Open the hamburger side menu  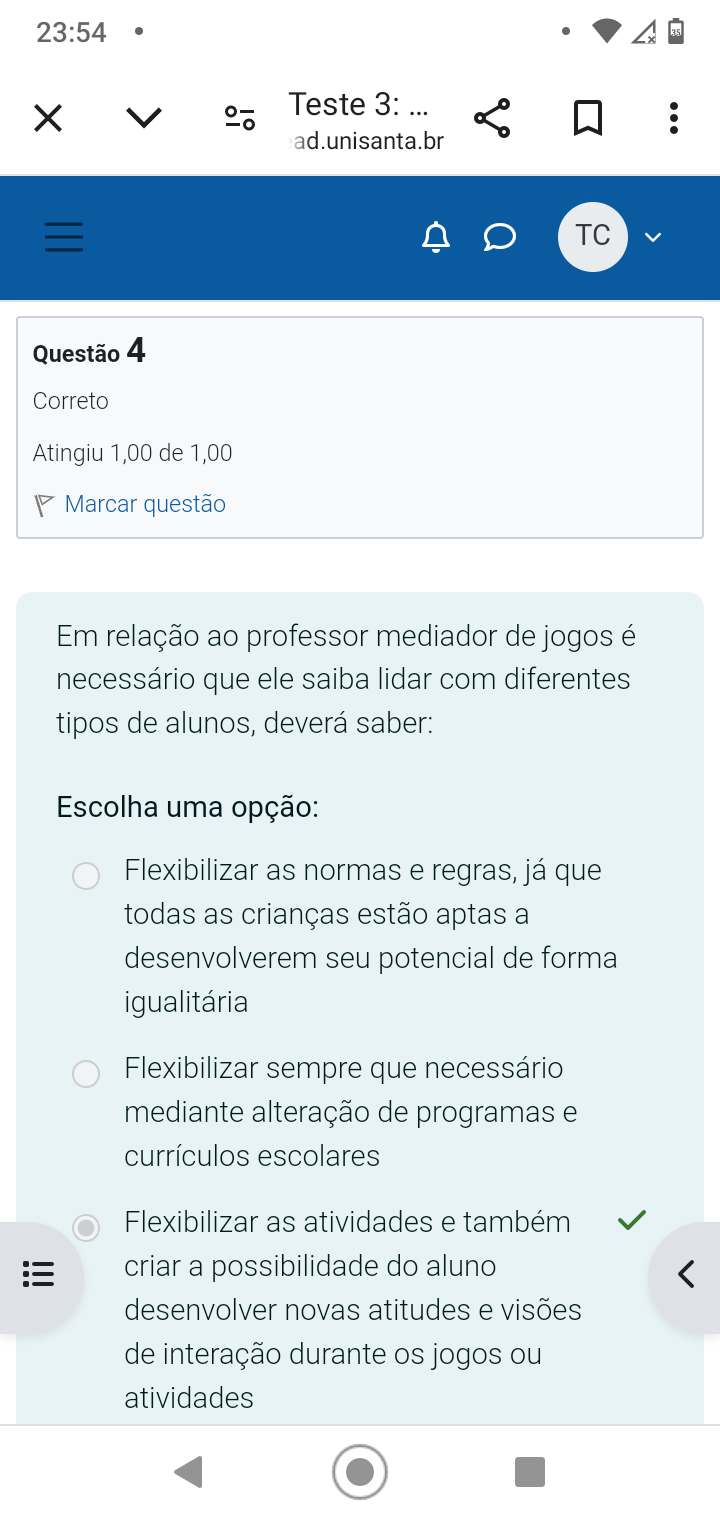click(x=64, y=237)
